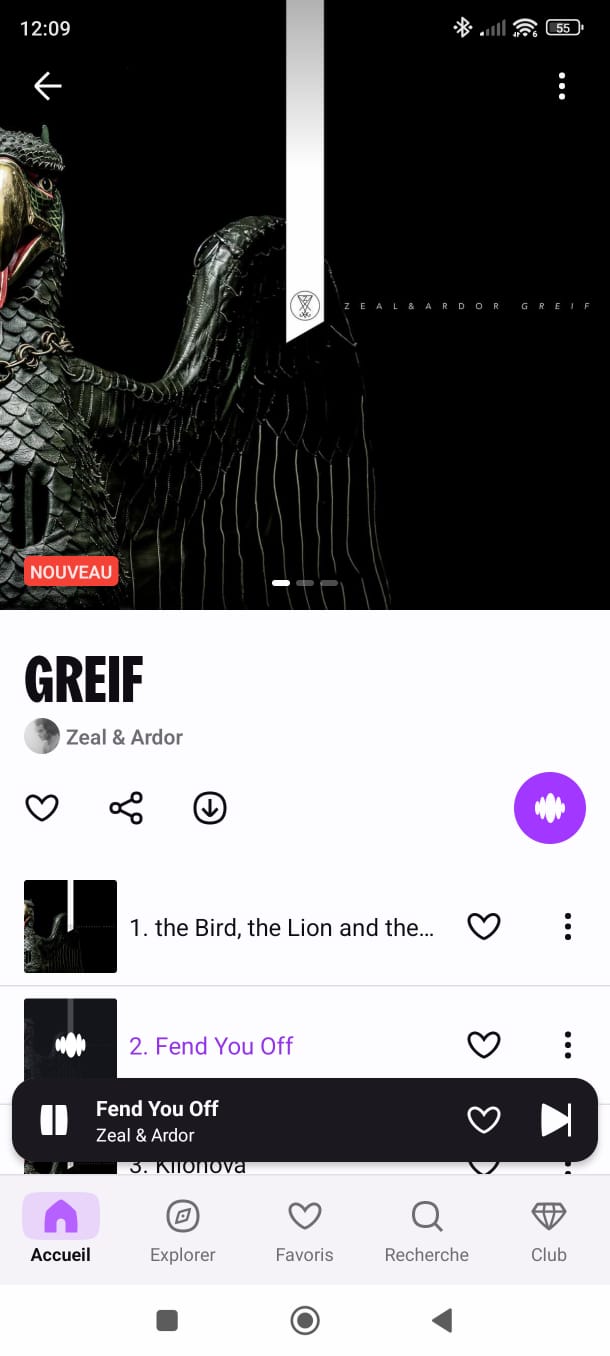Pause playback in the mini player
The width and height of the screenshot is (610, 1356).
[54, 1120]
